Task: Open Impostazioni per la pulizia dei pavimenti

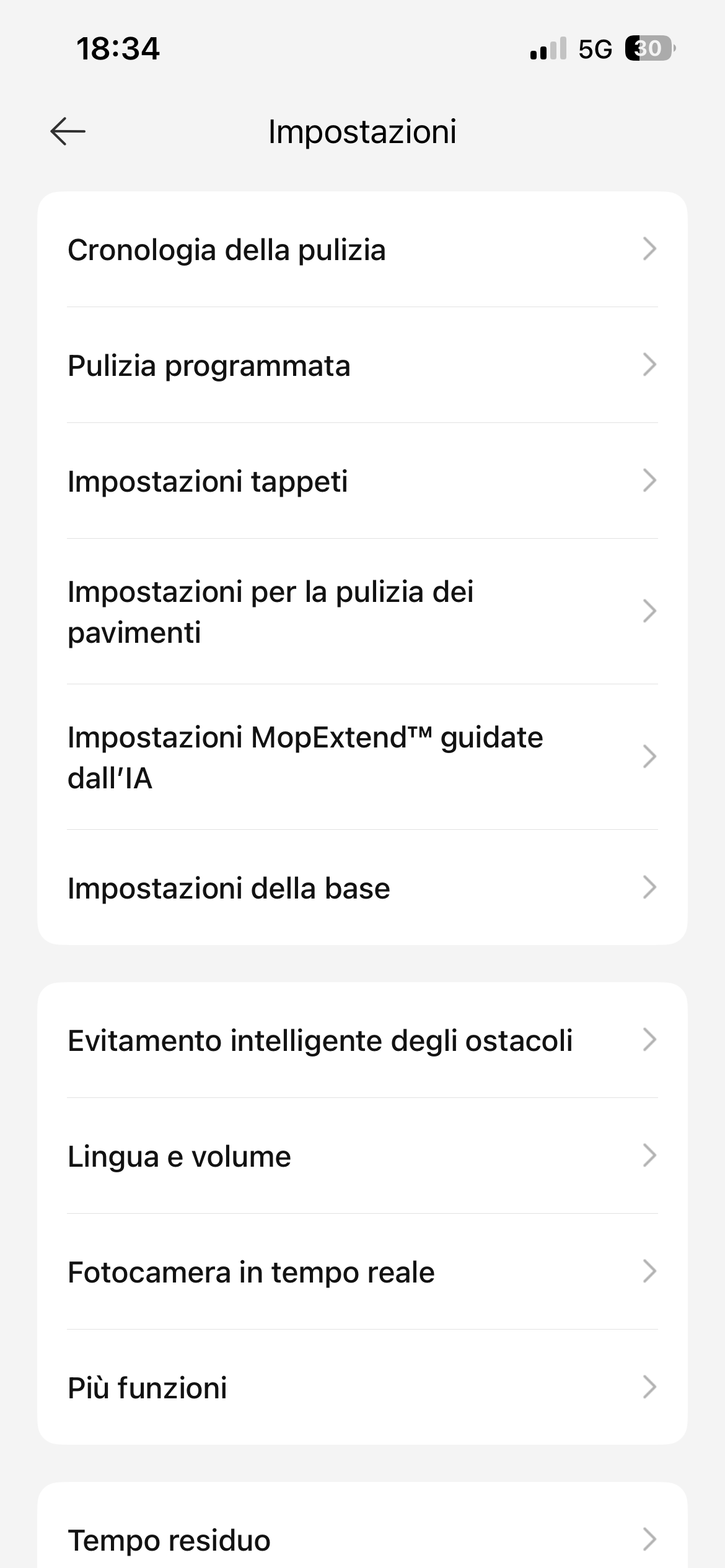Action: click(x=362, y=612)
